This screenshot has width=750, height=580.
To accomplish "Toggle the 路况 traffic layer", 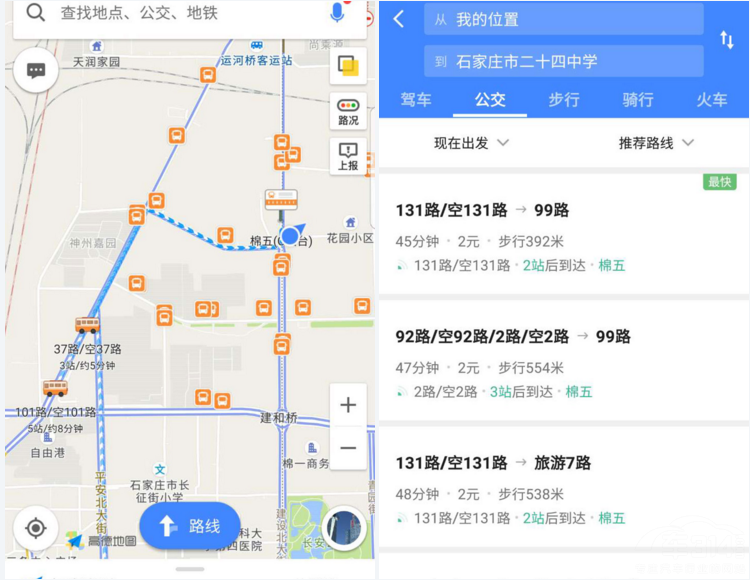I will (348, 111).
